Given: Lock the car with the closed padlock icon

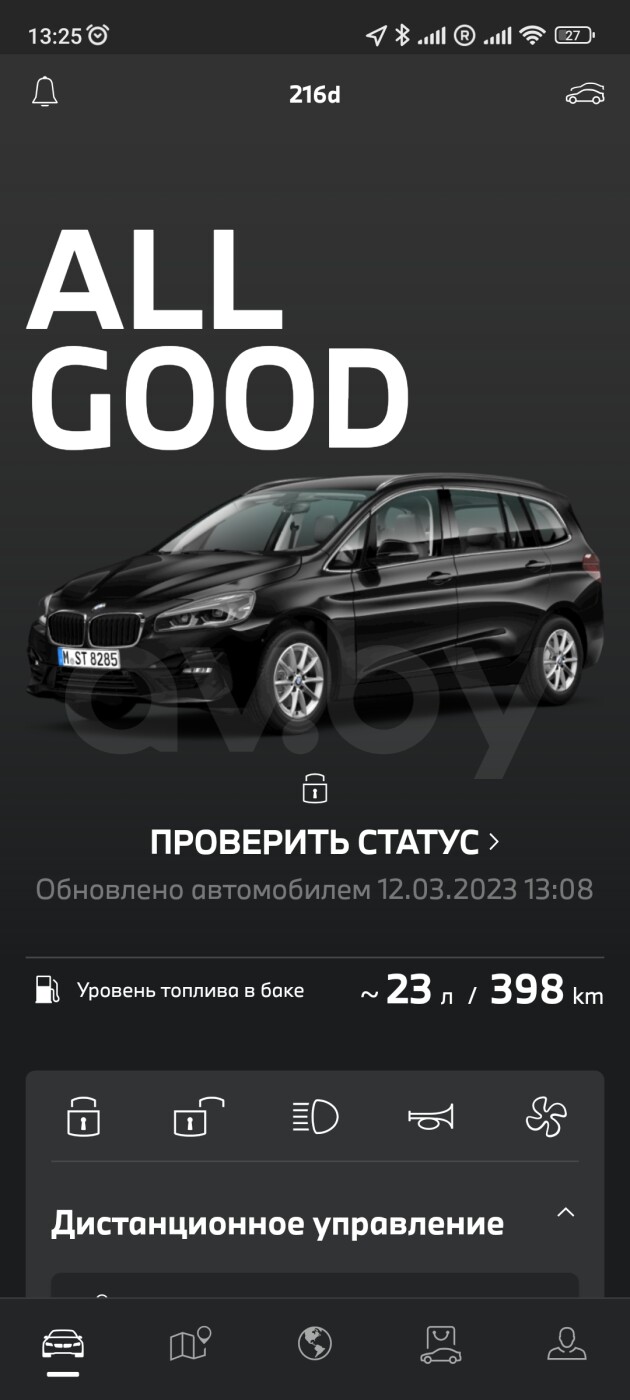Looking at the screenshot, I should coord(83,1116).
